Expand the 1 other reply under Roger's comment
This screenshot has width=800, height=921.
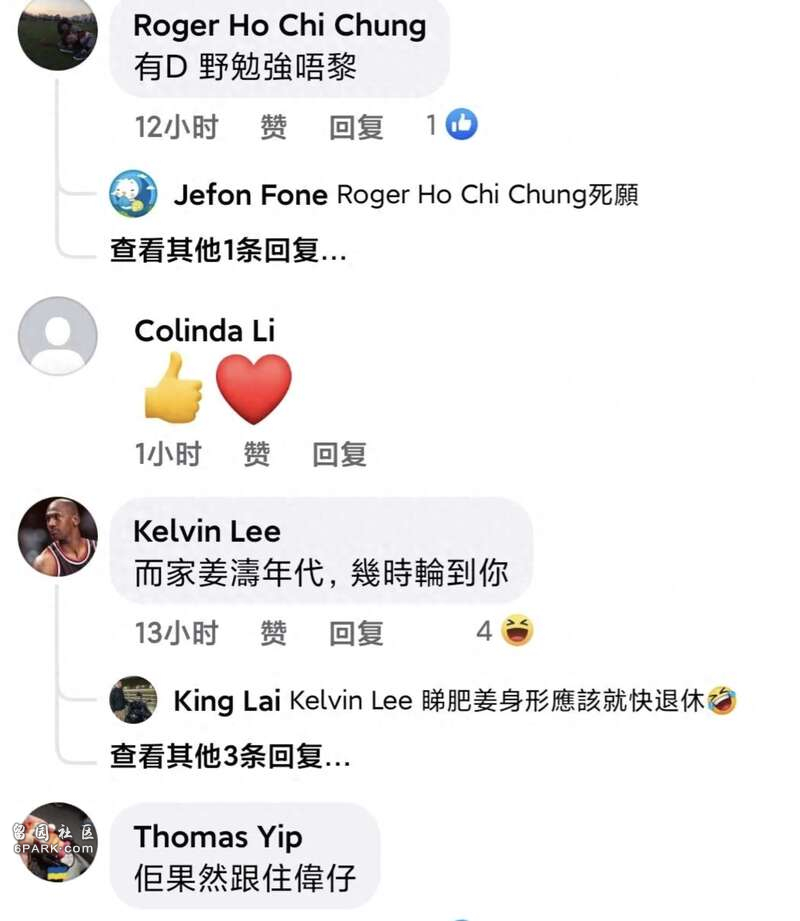[228, 251]
